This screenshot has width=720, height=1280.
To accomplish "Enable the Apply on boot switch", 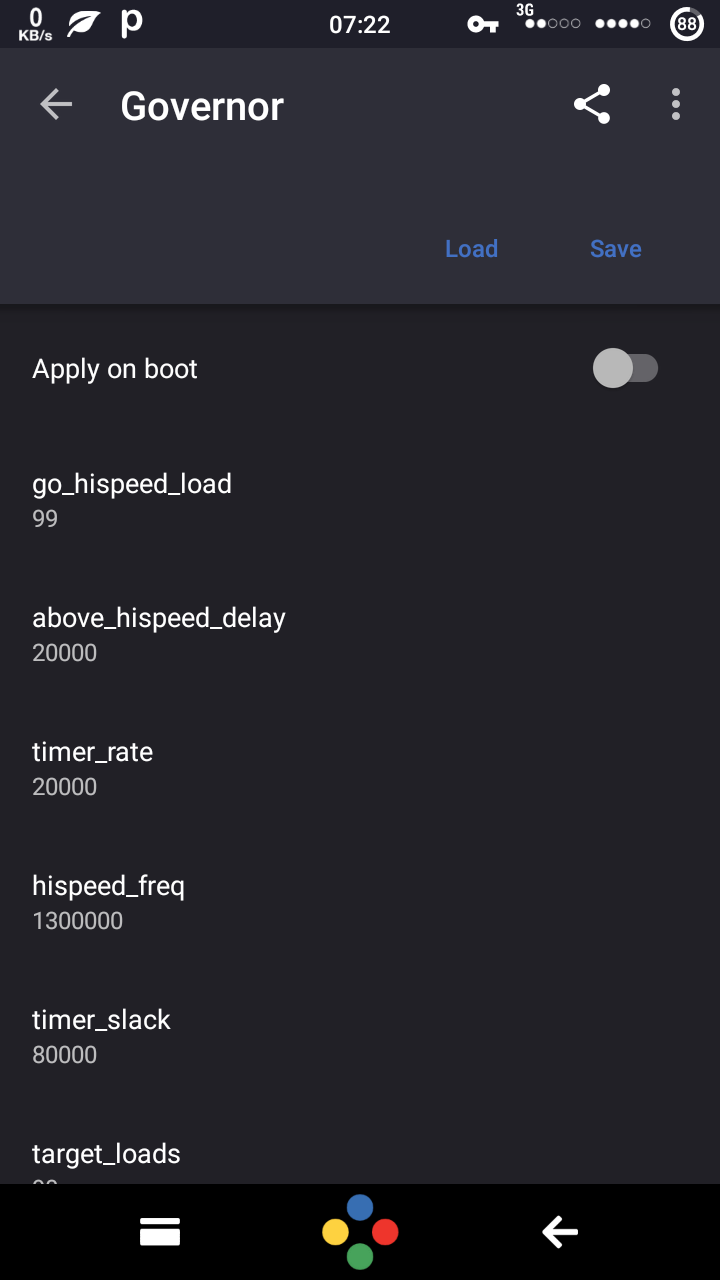I will coord(625,368).
